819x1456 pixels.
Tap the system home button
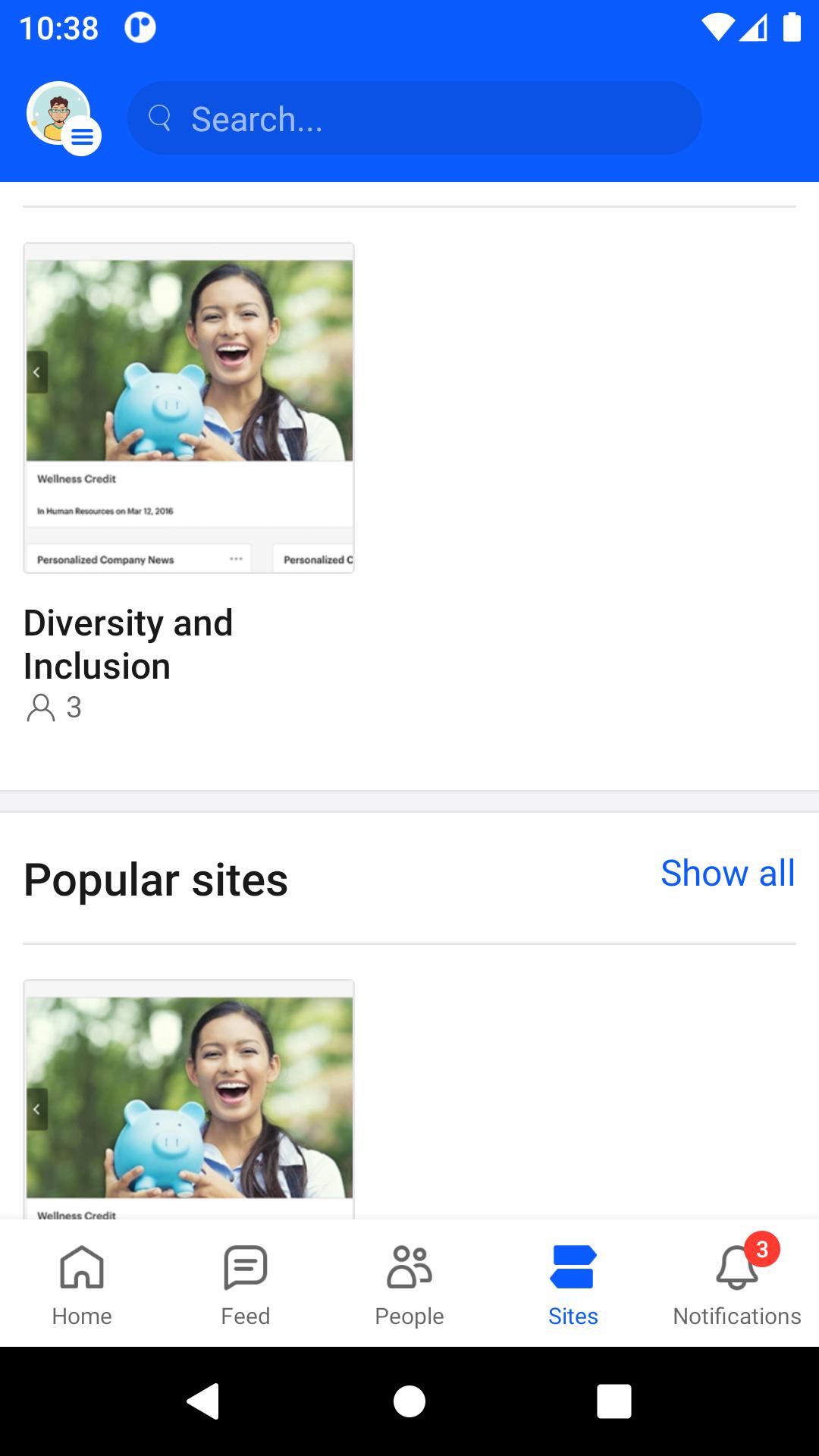(x=409, y=1401)
